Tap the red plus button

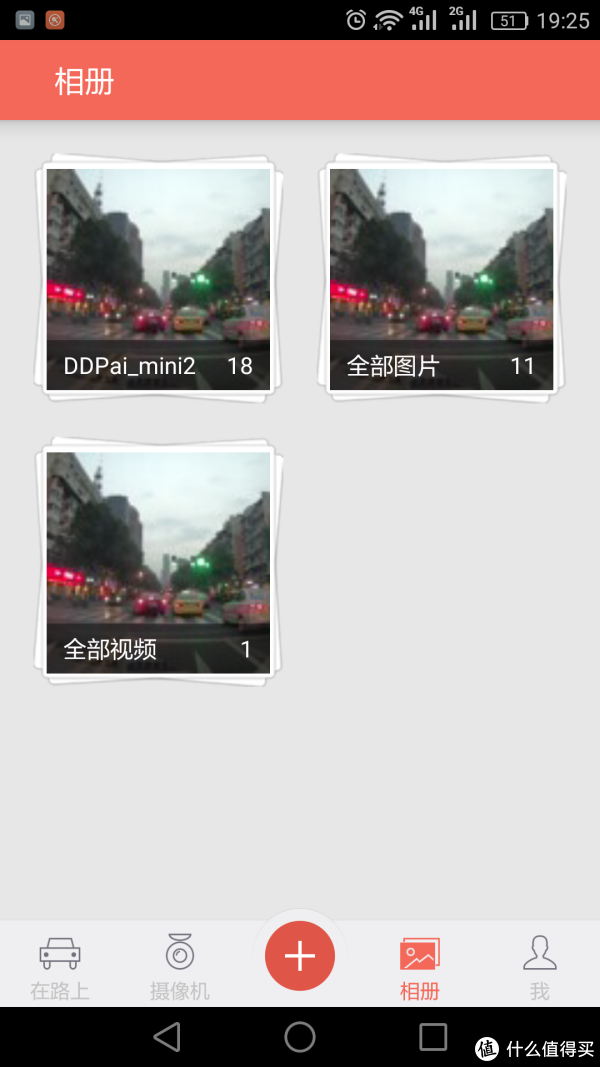(x=300, y=956)
